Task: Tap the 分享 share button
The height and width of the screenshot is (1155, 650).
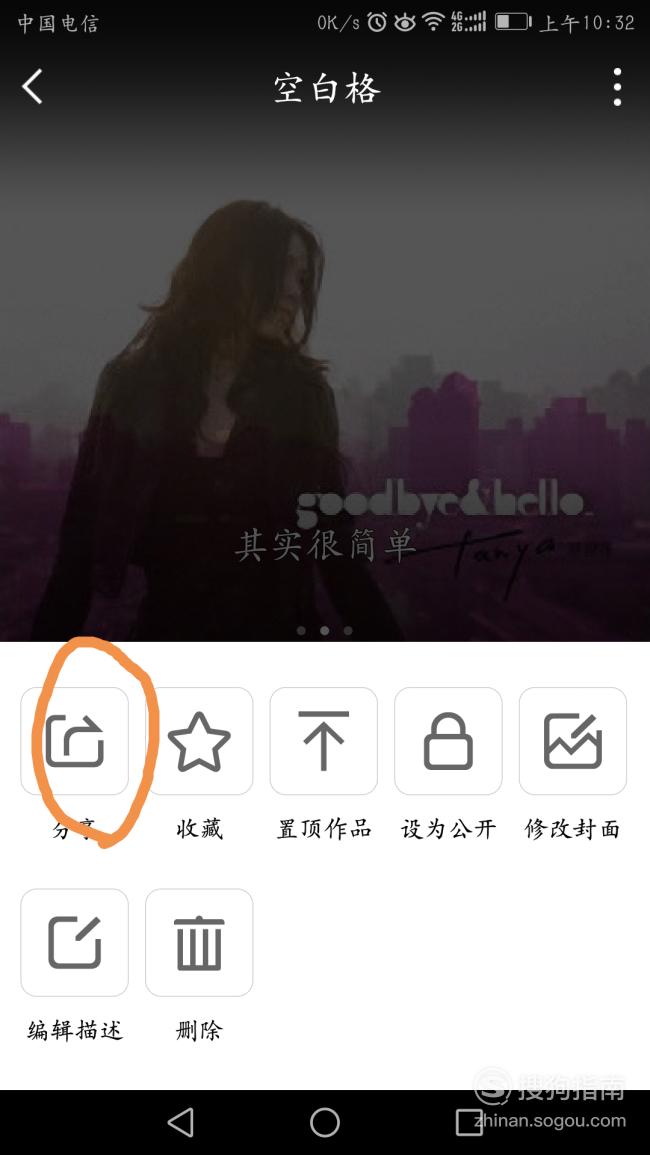Action: (74, 740)
